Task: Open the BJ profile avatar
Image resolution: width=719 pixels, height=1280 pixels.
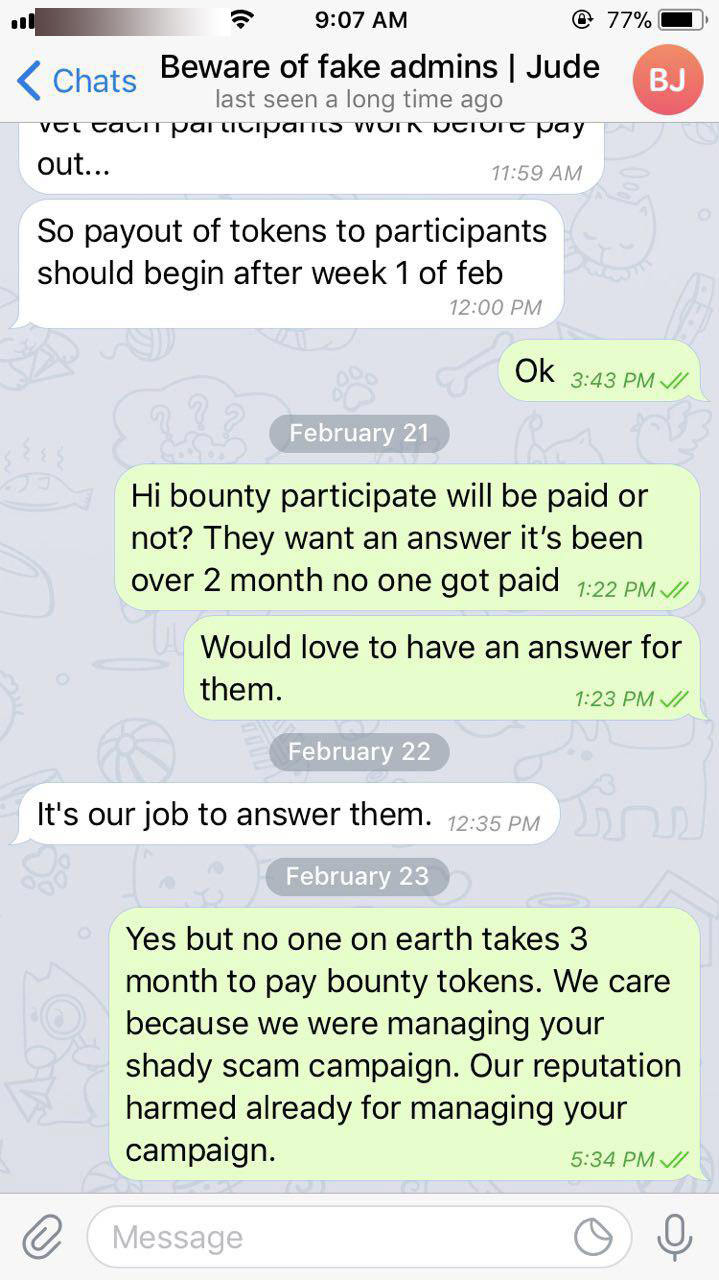Action: coord(667,80)
